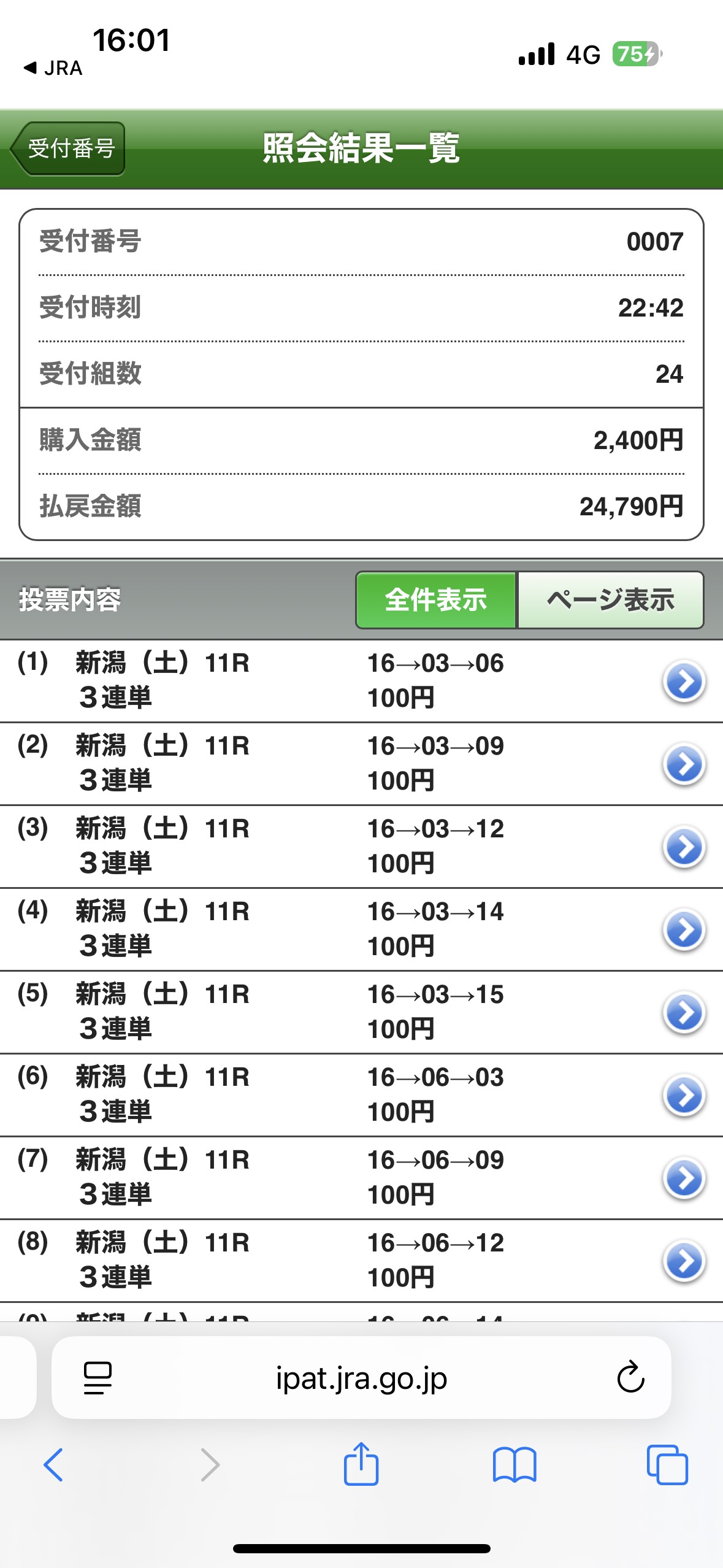Go back to 受付番号 list
The width and height of the screenshot is (723, 1568).
[x=69, y=148]
